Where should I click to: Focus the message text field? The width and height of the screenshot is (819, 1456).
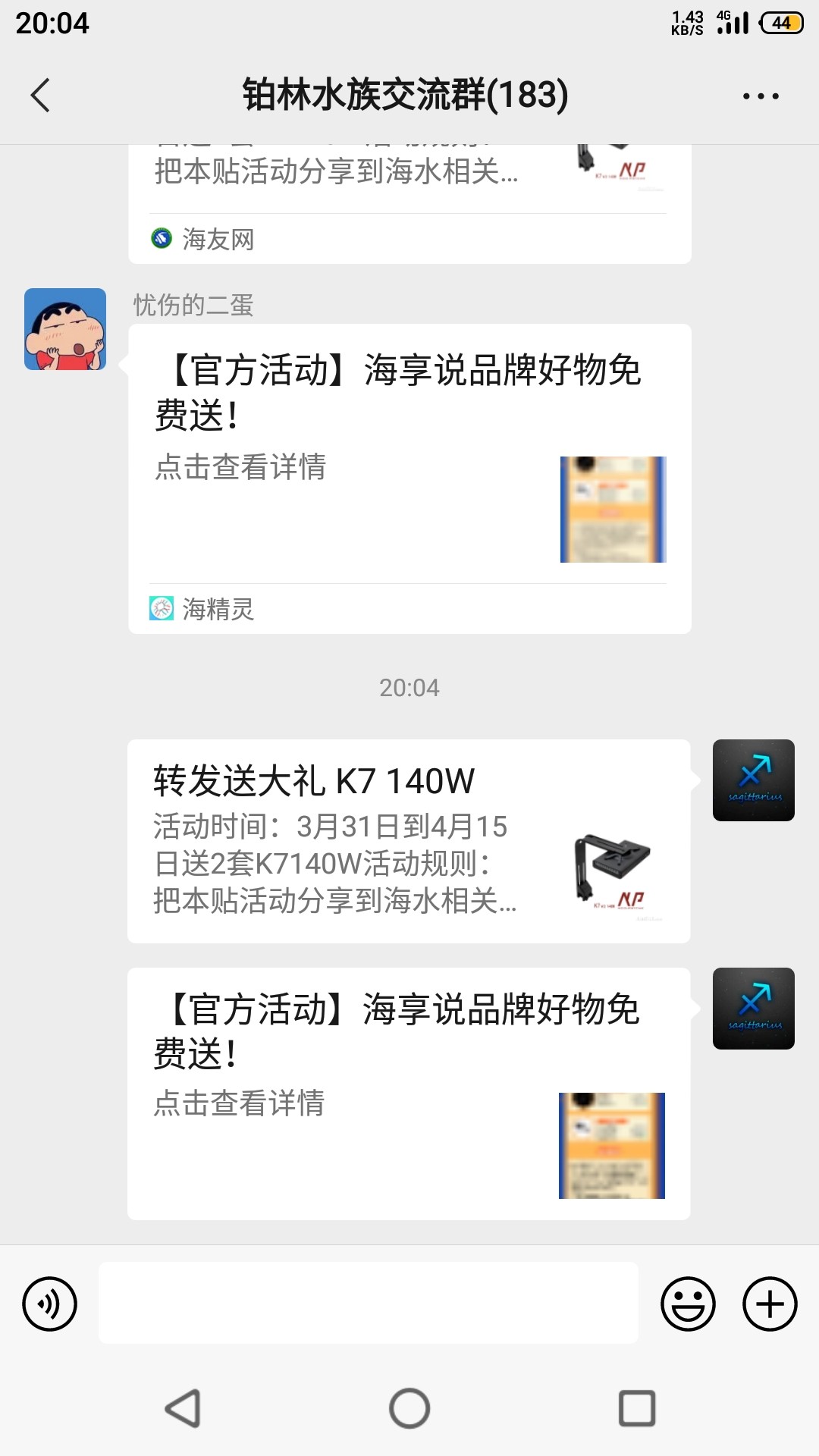coord(368,1302)
